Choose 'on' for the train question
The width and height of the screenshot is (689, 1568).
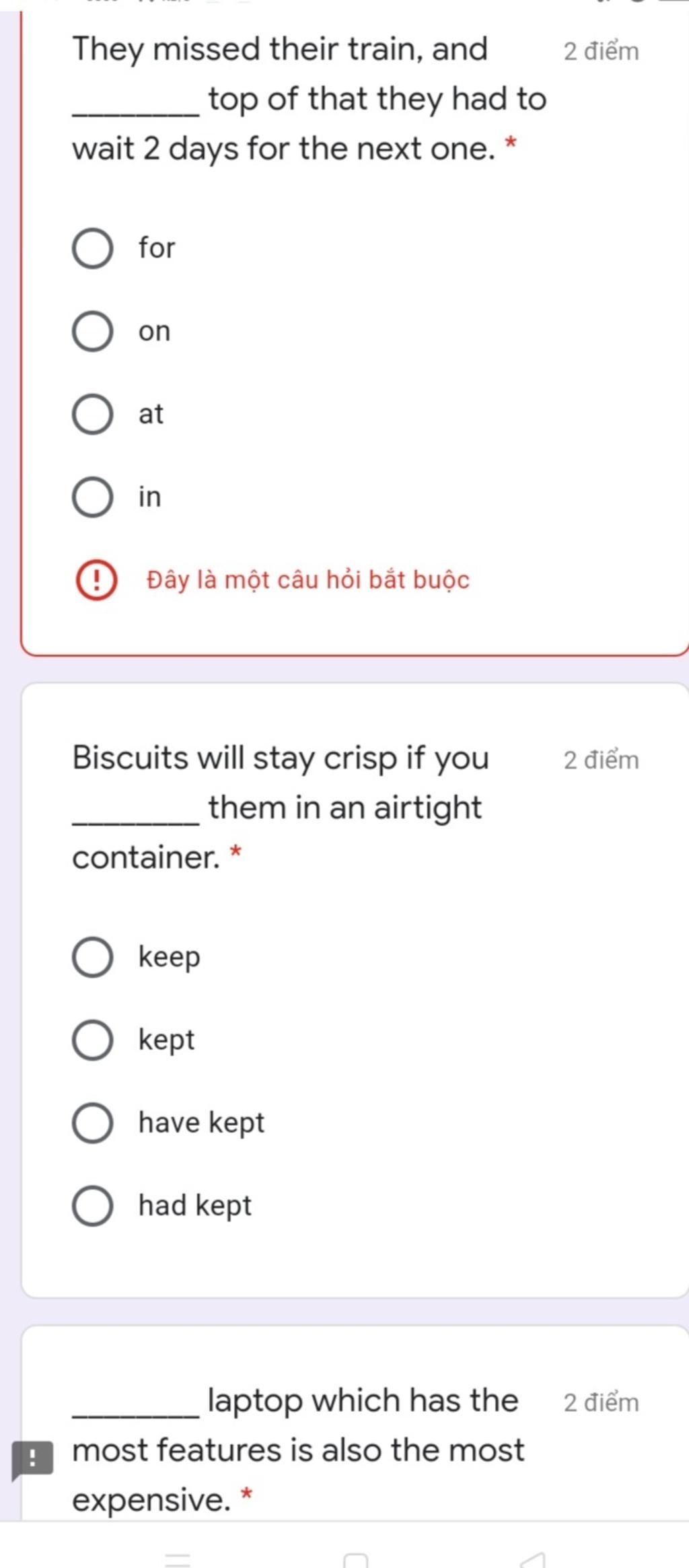click(92, 332)
